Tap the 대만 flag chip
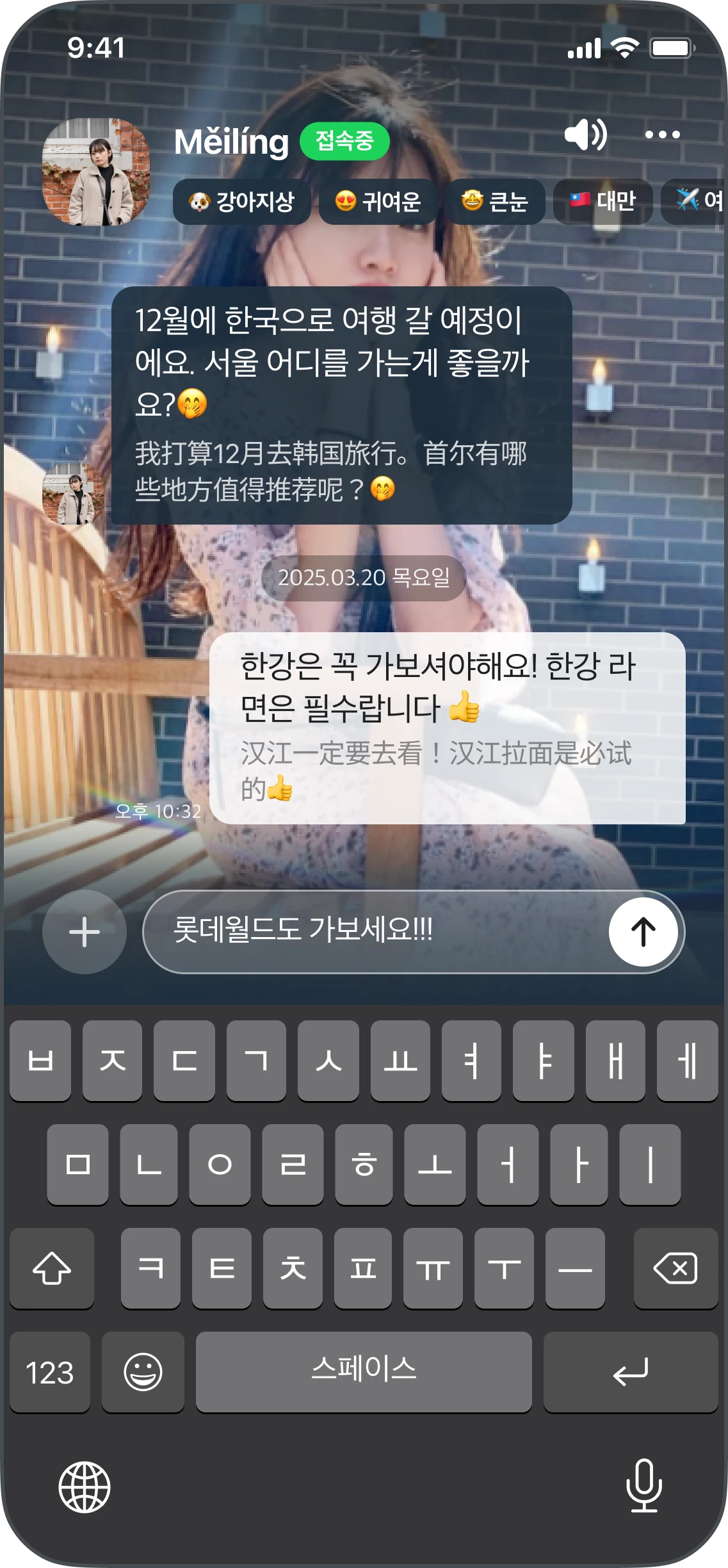The height and width of the screenshot is (1568, 728). coord(603,202)
